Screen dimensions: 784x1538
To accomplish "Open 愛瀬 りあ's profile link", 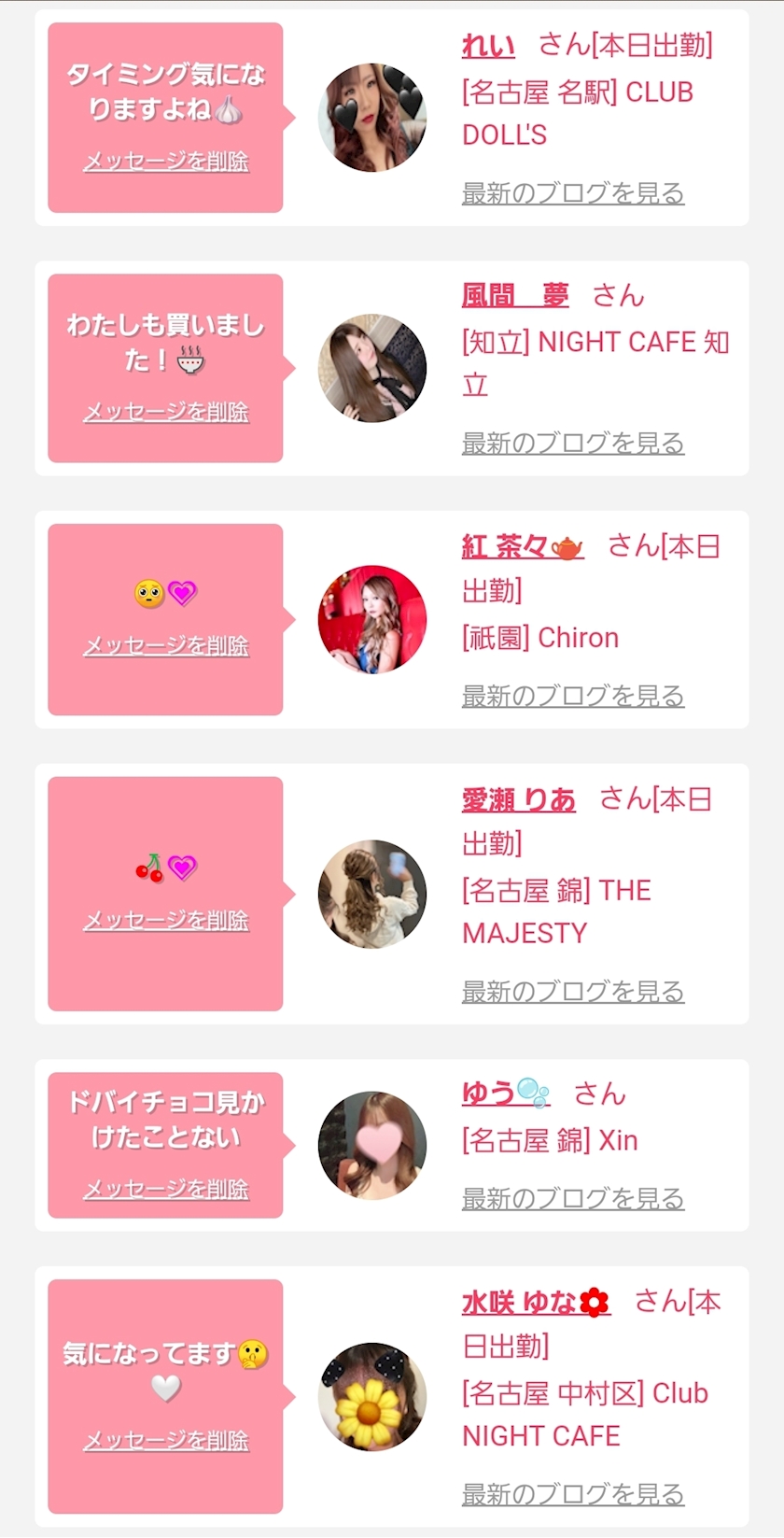I will pyautogui.click(x=518, y=799).
